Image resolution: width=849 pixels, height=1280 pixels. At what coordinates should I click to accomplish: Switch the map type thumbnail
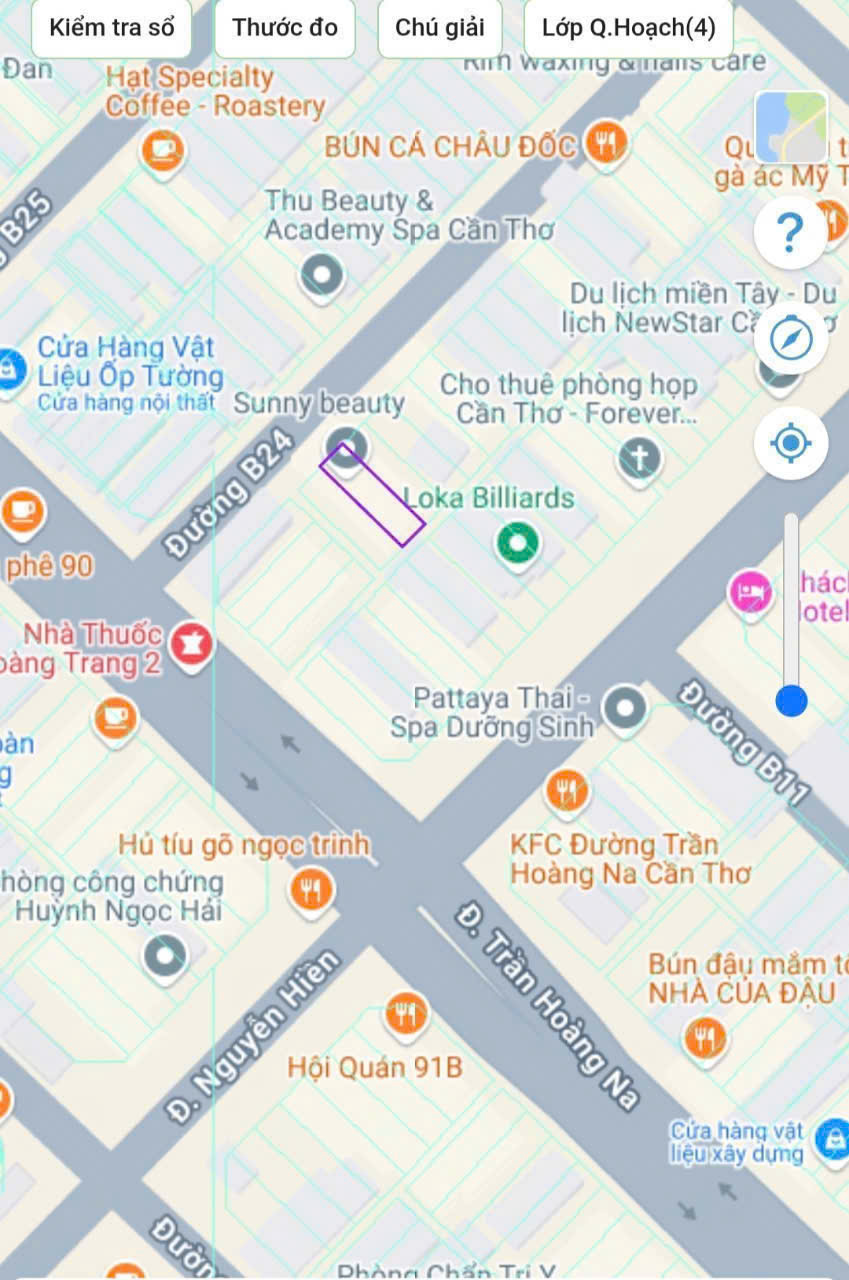pyautogui.click(x=791, y=127)
